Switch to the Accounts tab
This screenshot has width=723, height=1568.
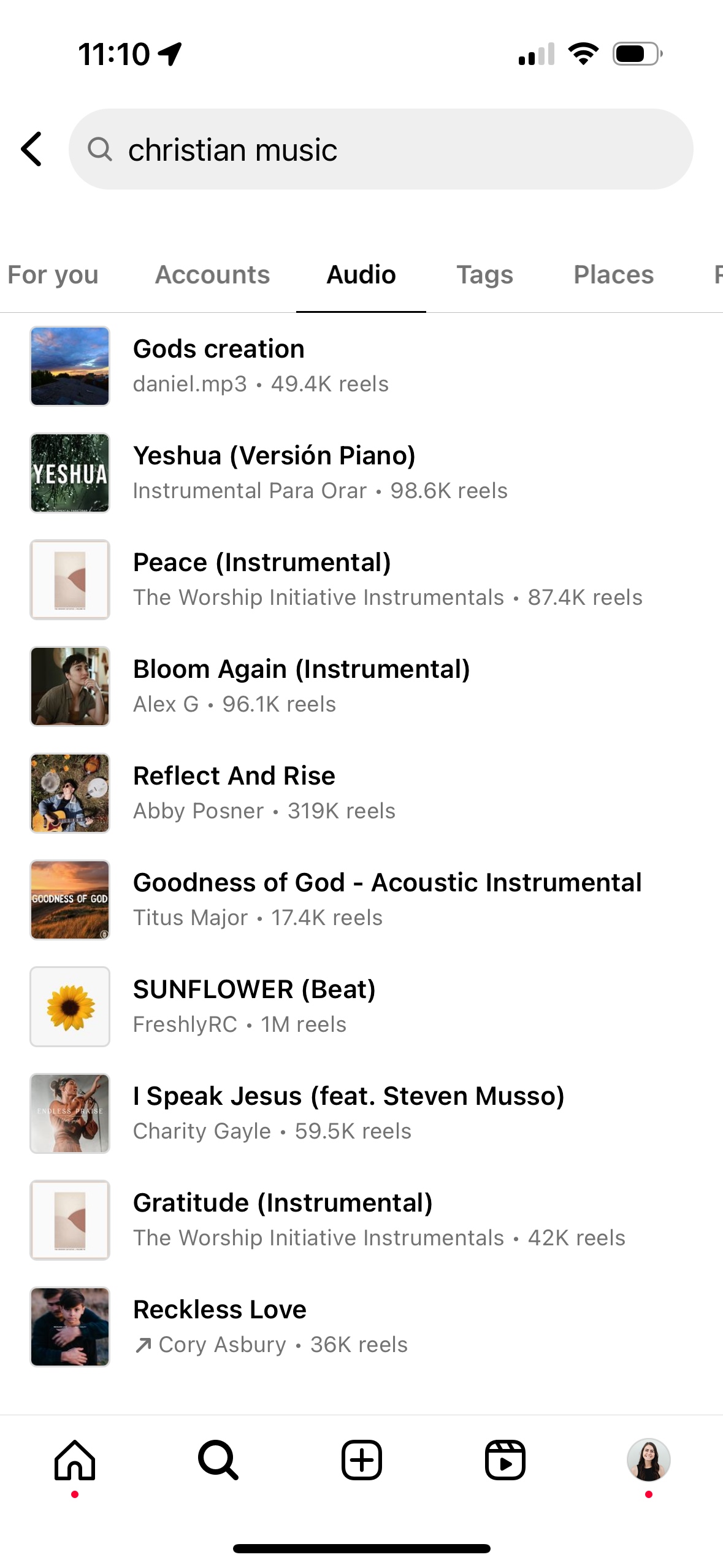[x=212, y=274]
